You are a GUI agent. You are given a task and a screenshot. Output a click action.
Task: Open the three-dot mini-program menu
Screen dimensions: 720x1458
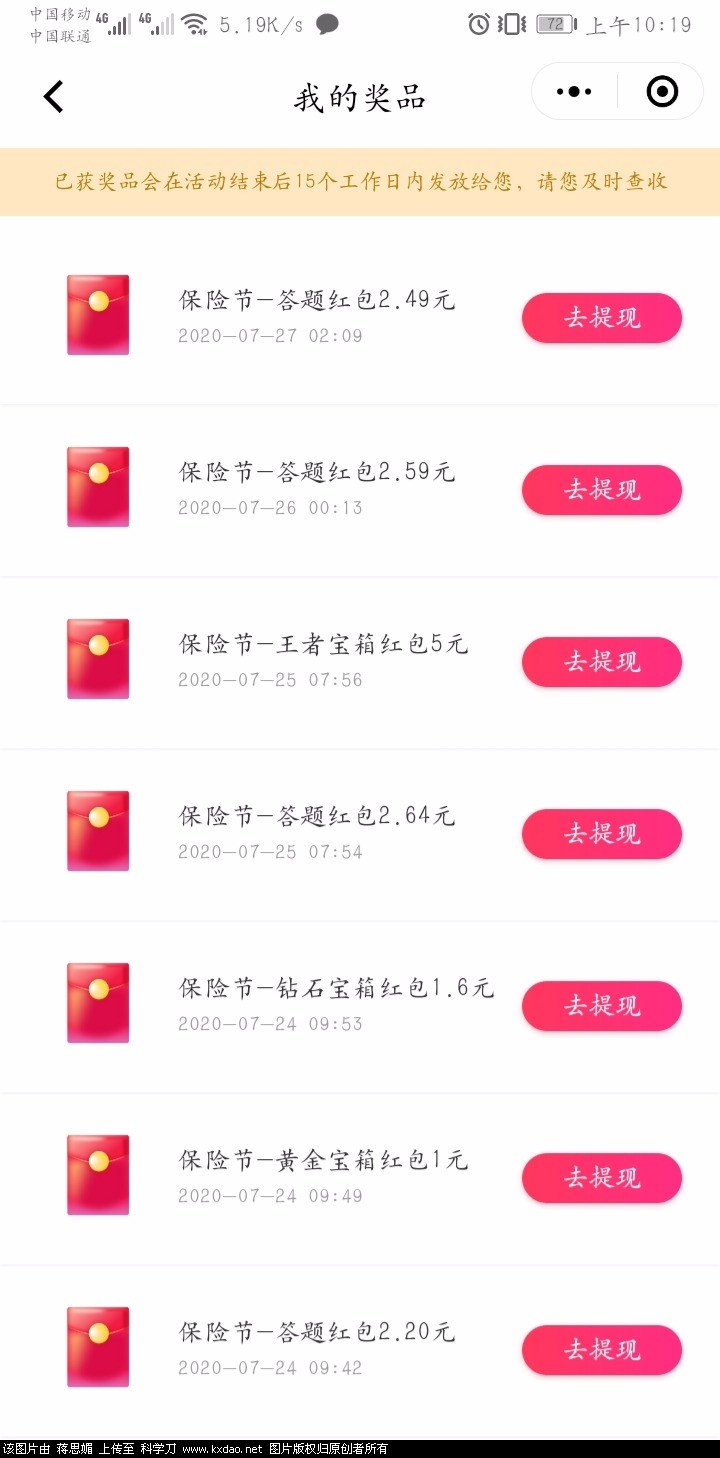[x=573, y=91]
